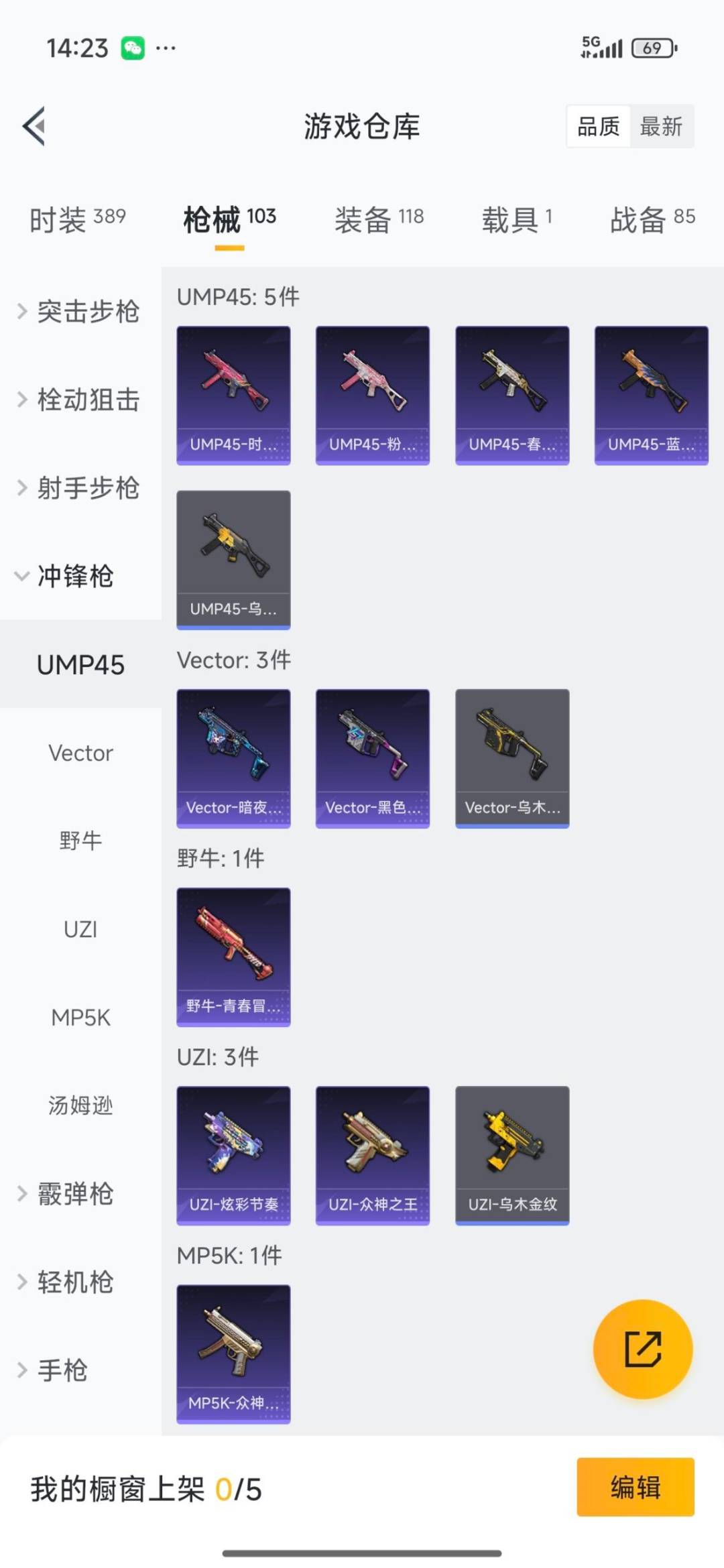View the 战备 tab

(x=652, y=219)
